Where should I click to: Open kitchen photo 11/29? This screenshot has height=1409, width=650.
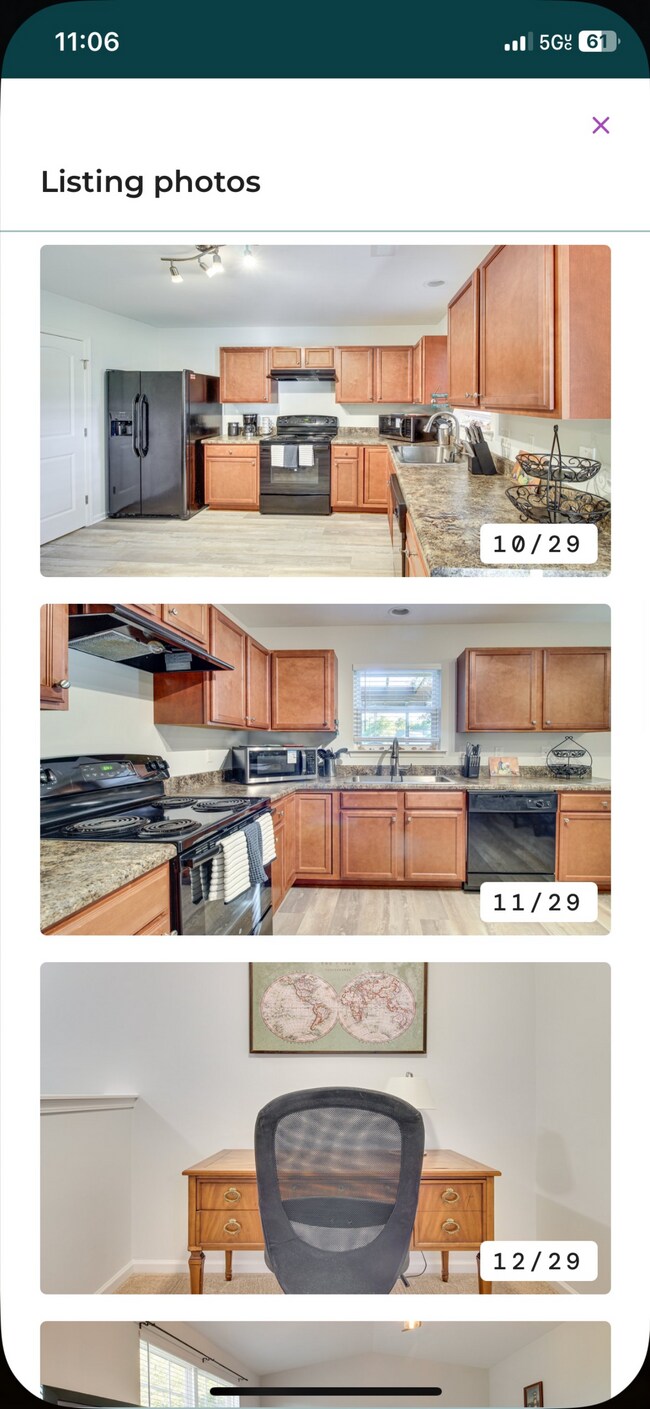click(325, 770)
